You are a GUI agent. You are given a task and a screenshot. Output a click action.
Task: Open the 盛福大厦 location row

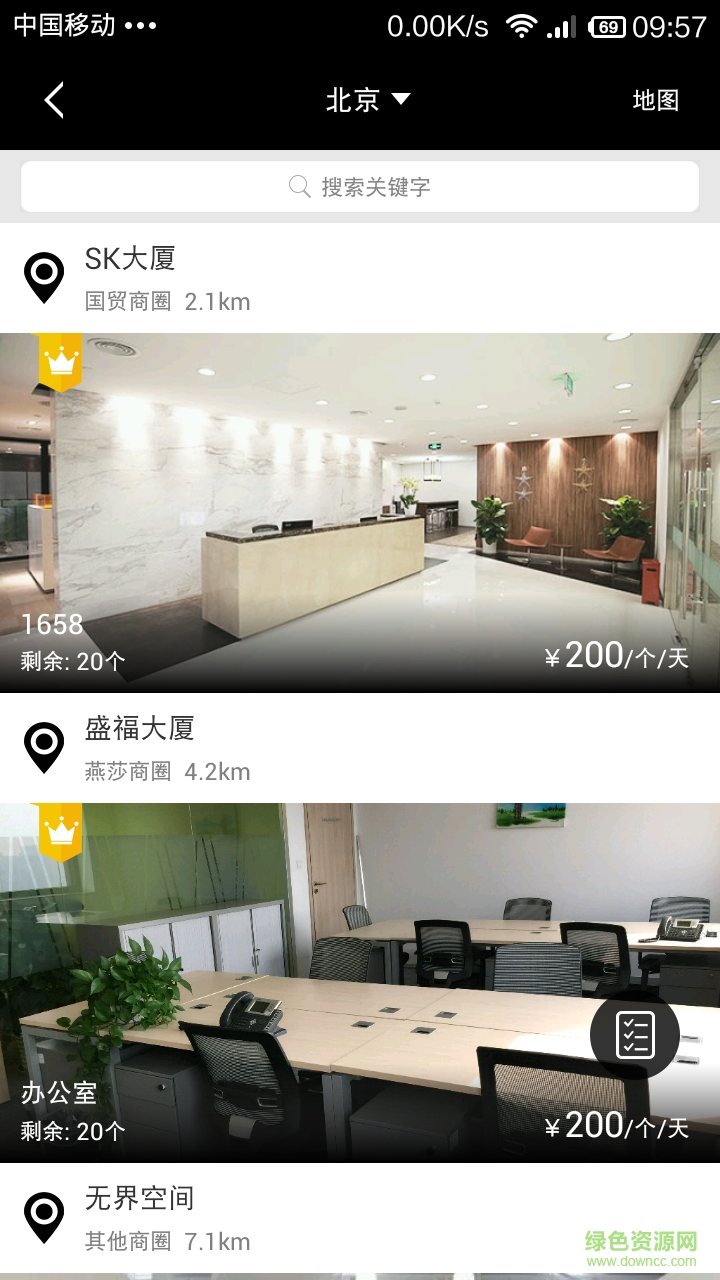360,747
